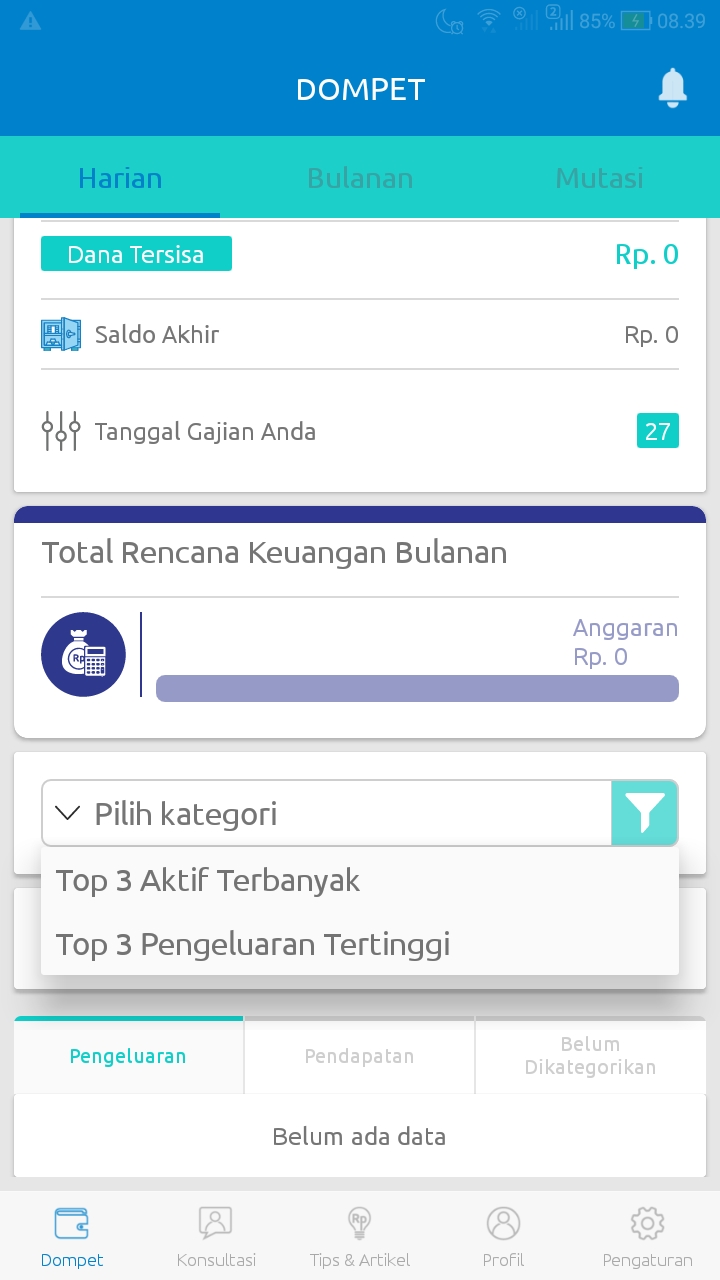The width and height of the screenshot is (720, 1280).
Task: Go to Konsultasi in the bottom navigation
Action: click(x=216, y=1237)
